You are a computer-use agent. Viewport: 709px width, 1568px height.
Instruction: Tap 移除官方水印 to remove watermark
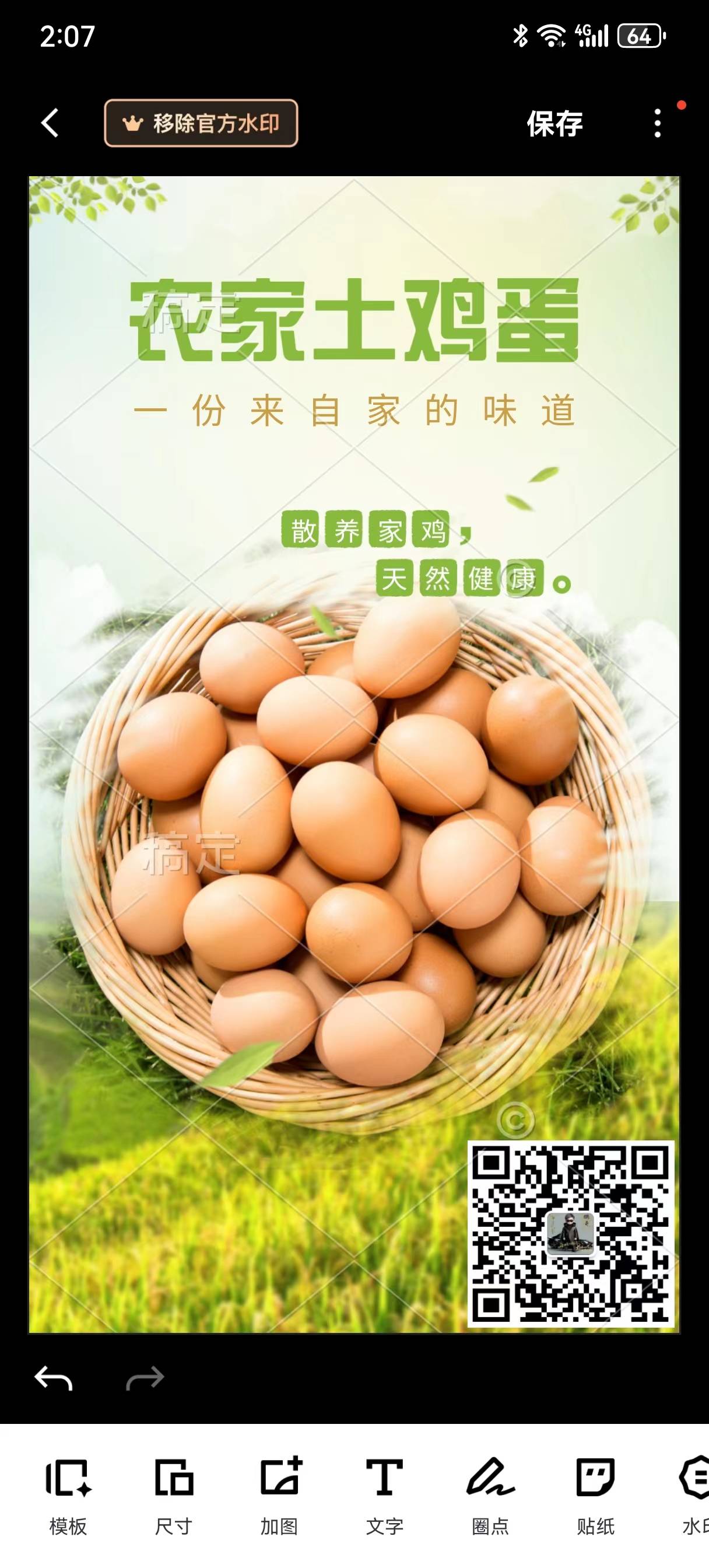(x=201, y=124)
